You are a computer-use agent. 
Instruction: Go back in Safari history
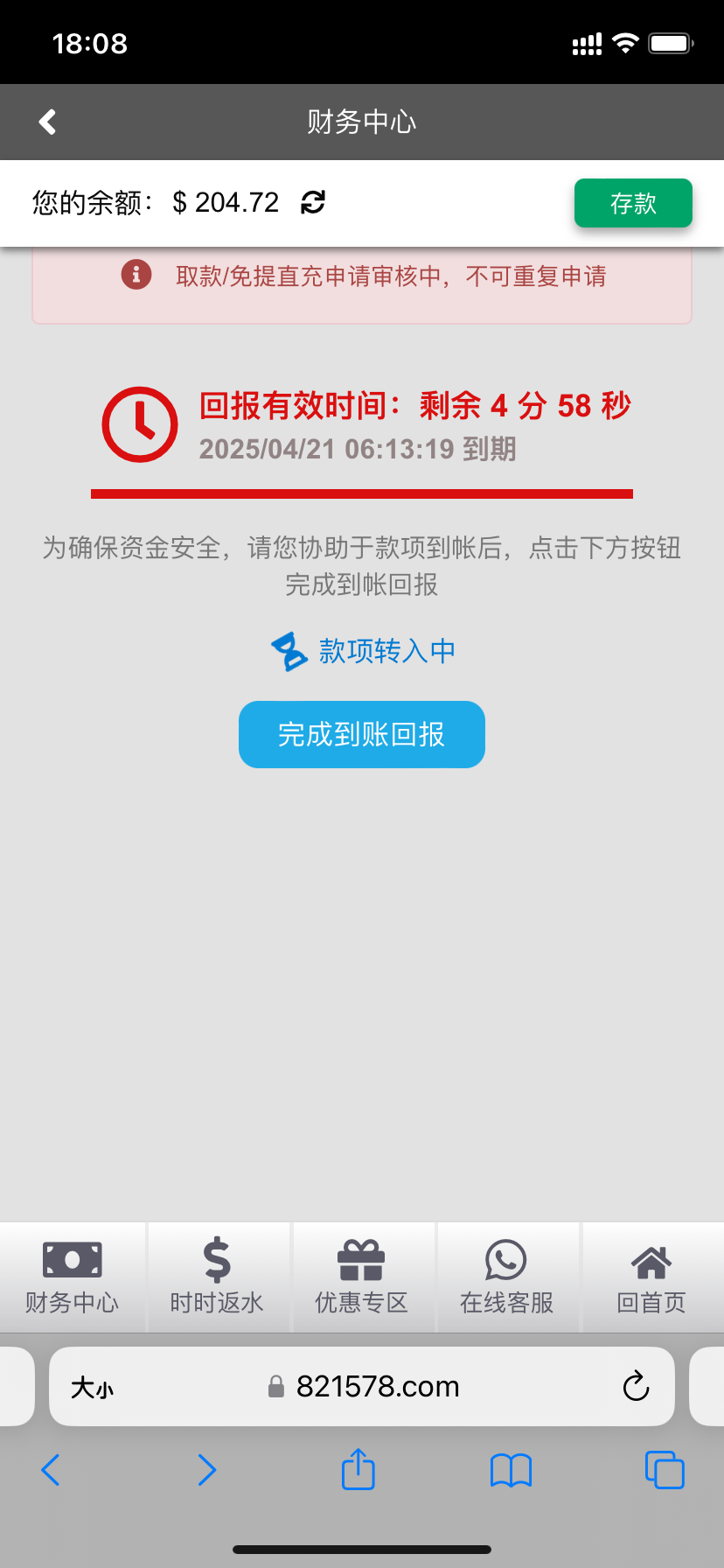point(51,1470)
